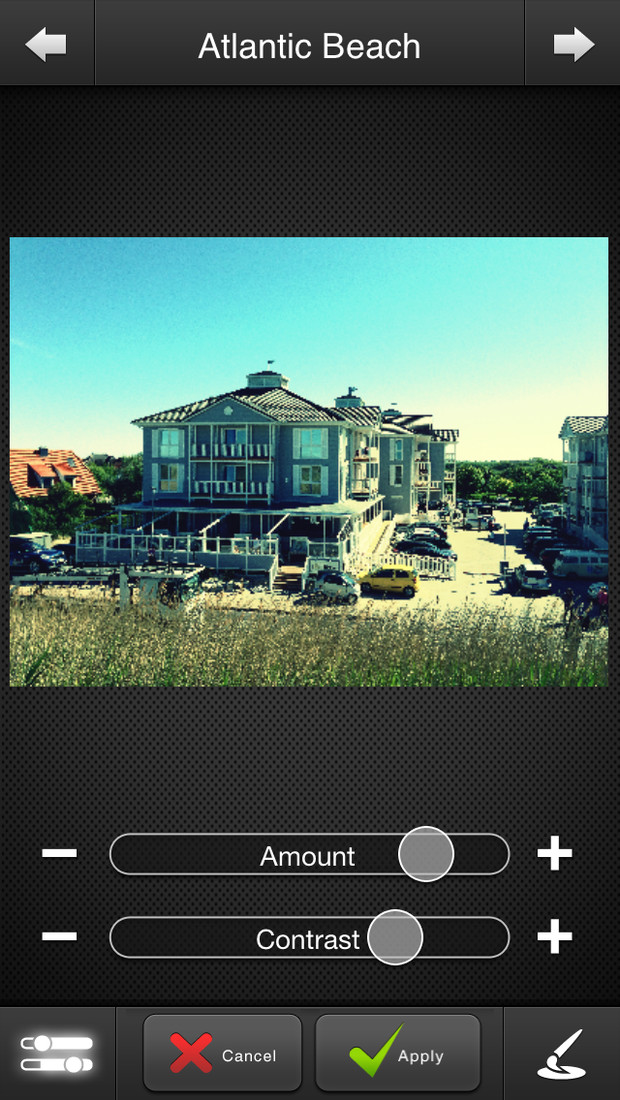Go to the previous filter with left arrow

[x=46, y=44]
